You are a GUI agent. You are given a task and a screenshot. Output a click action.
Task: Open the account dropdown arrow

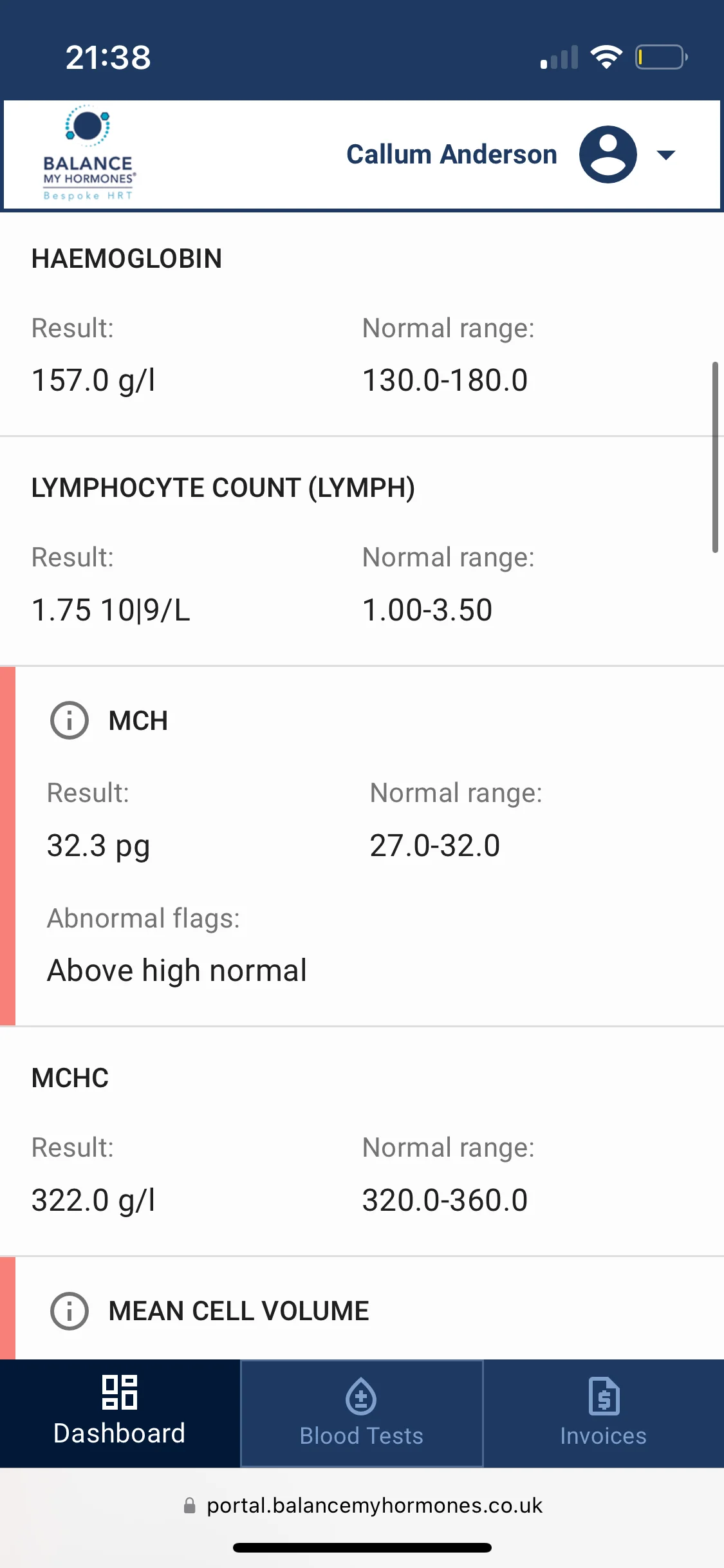[665, 154]
